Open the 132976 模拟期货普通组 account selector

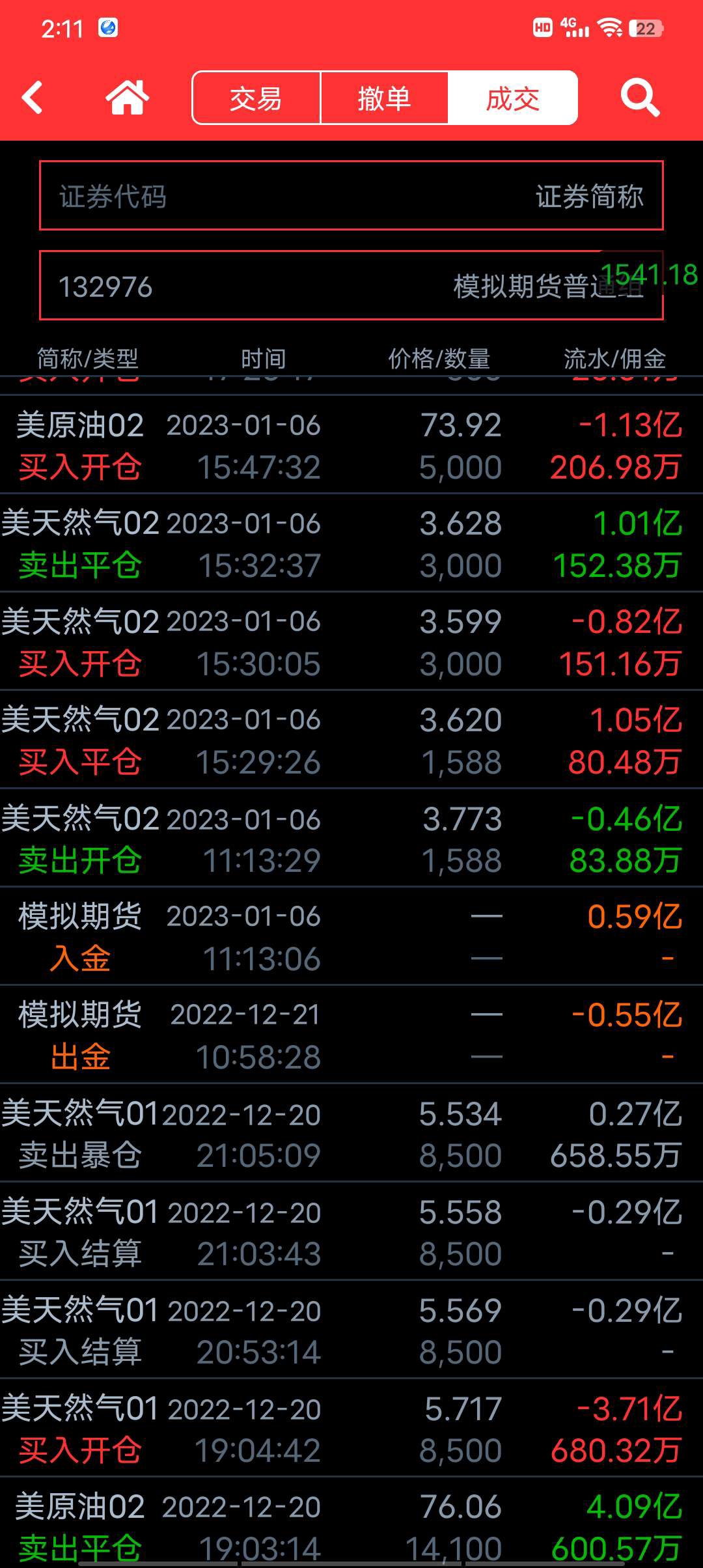351,285
